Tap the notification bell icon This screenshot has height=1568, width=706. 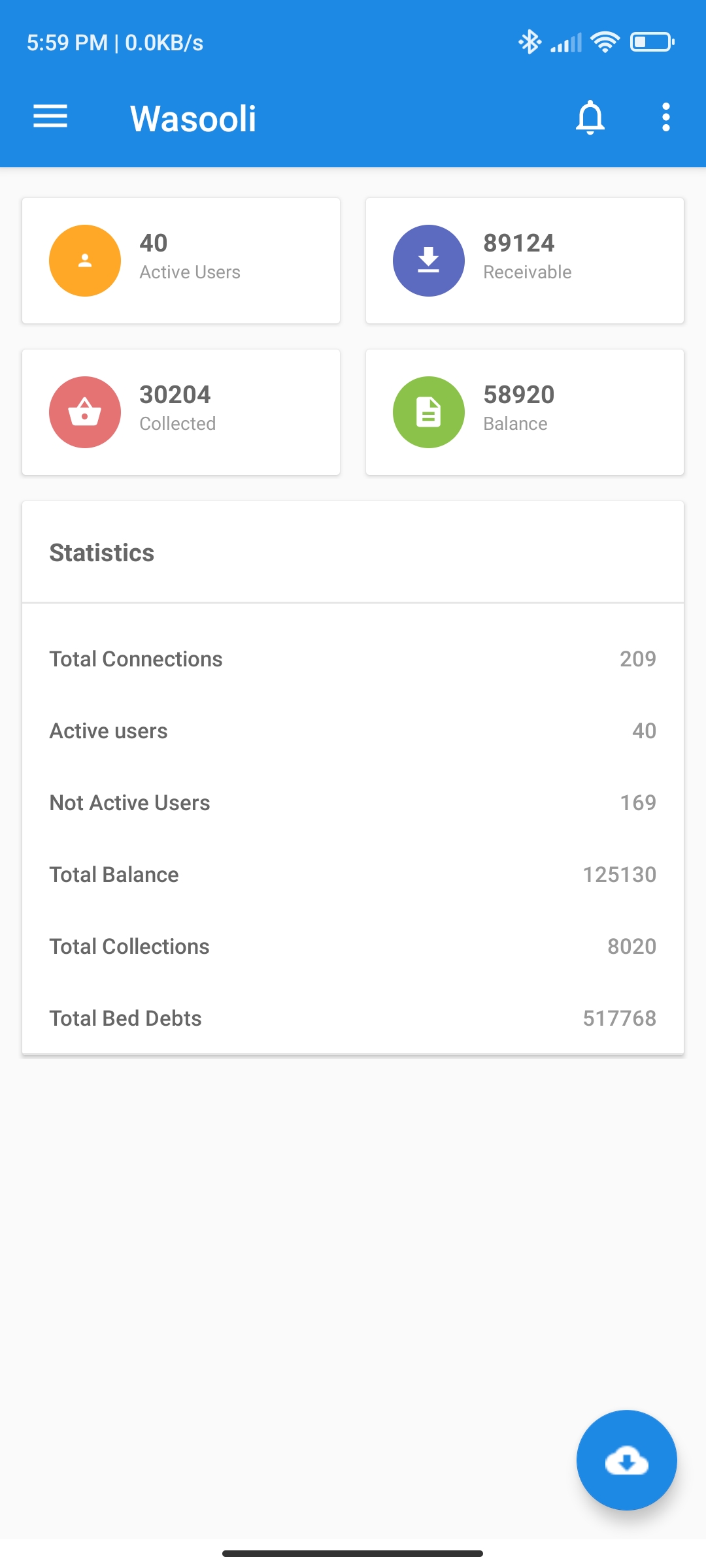pyautogui.click(x=589, y=118)
